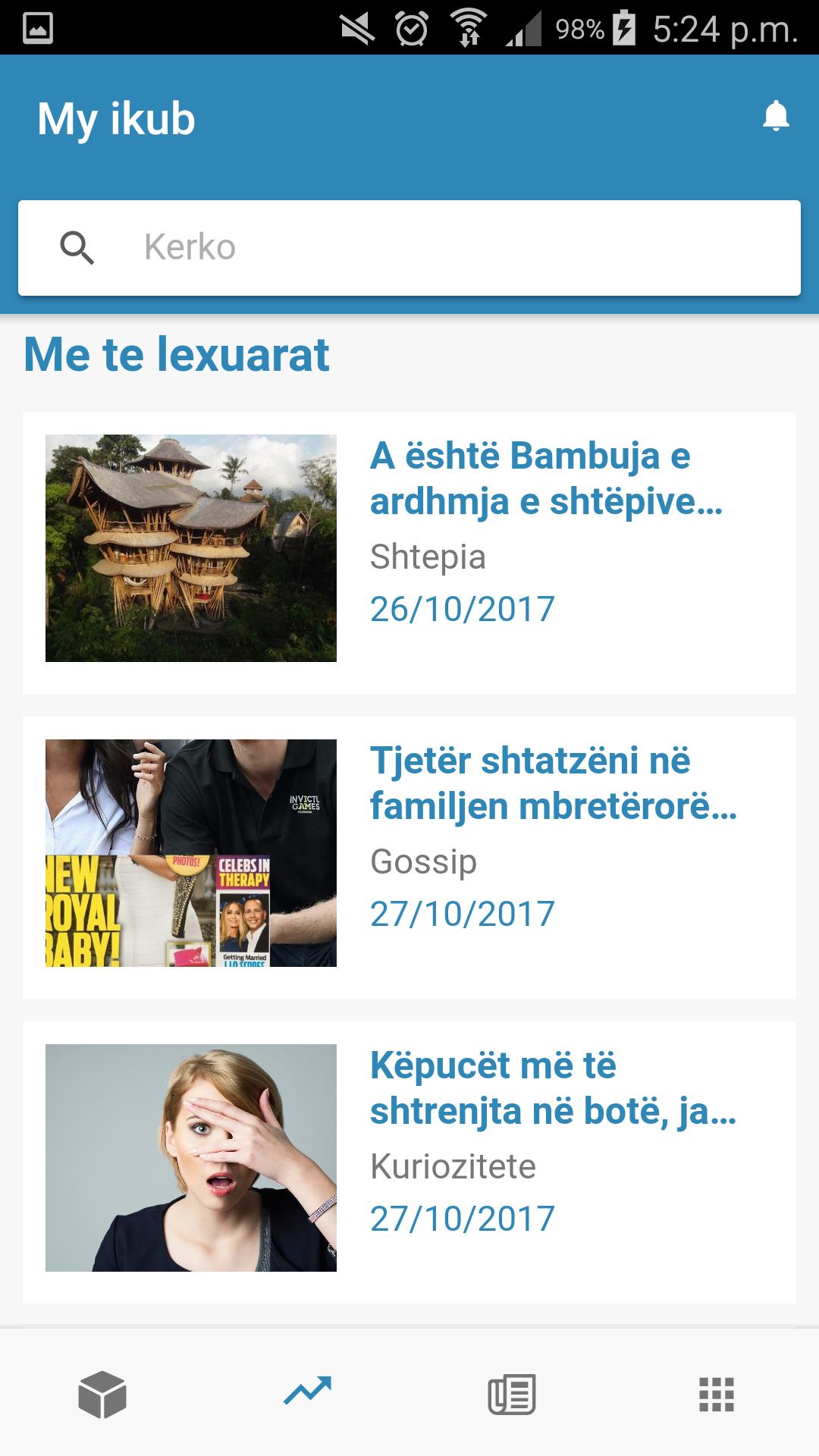
Task: Tap the Me te lexuarat section heading
Action: point(176,355)
